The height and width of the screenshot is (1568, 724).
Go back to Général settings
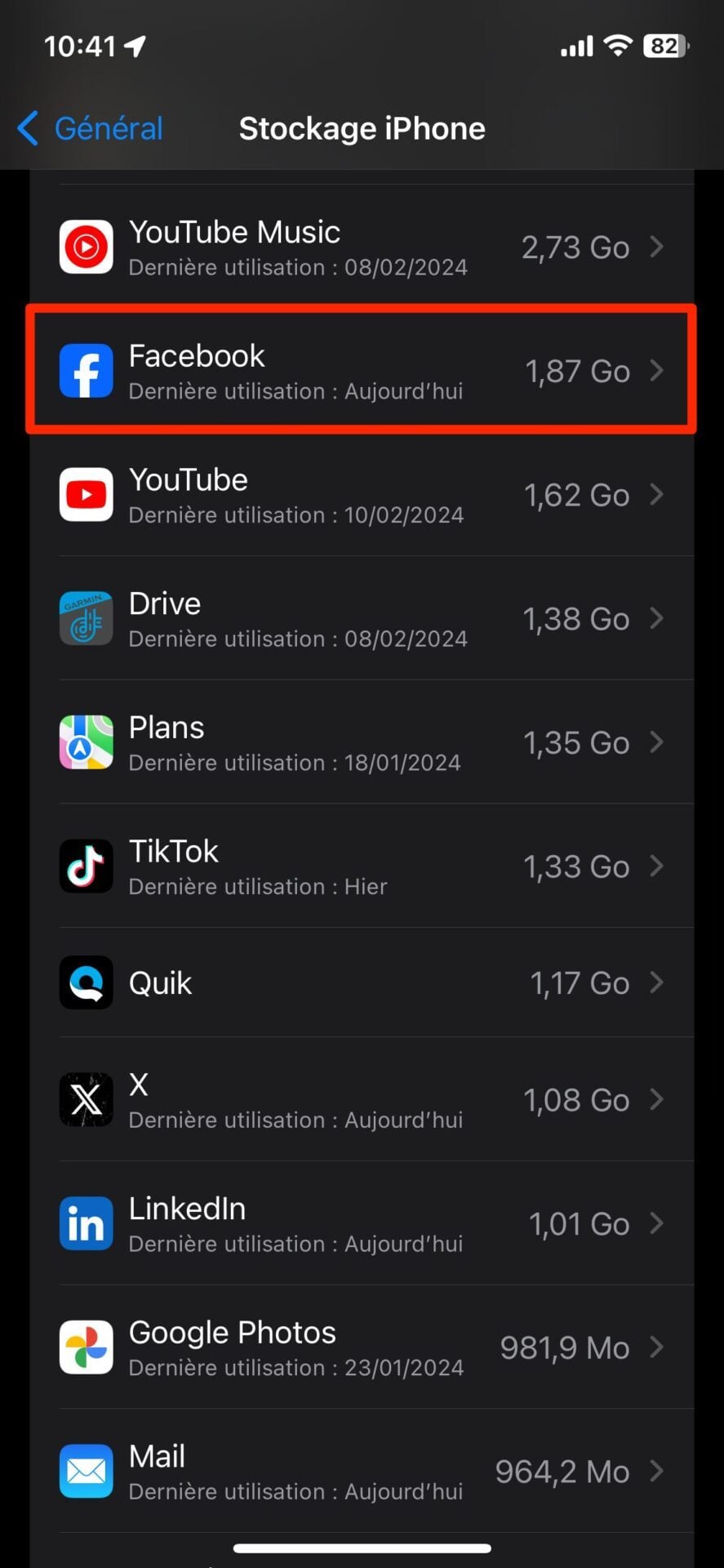point(91,129)
